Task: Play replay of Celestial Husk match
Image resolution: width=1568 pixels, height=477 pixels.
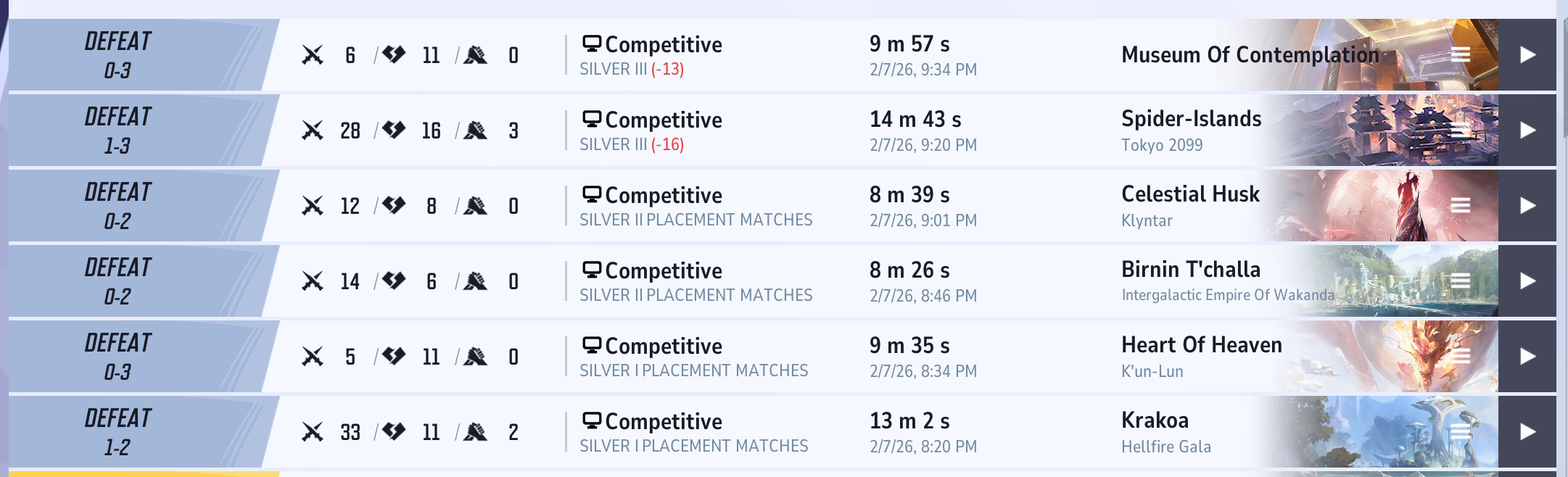Action: (x=1527, y=206)
